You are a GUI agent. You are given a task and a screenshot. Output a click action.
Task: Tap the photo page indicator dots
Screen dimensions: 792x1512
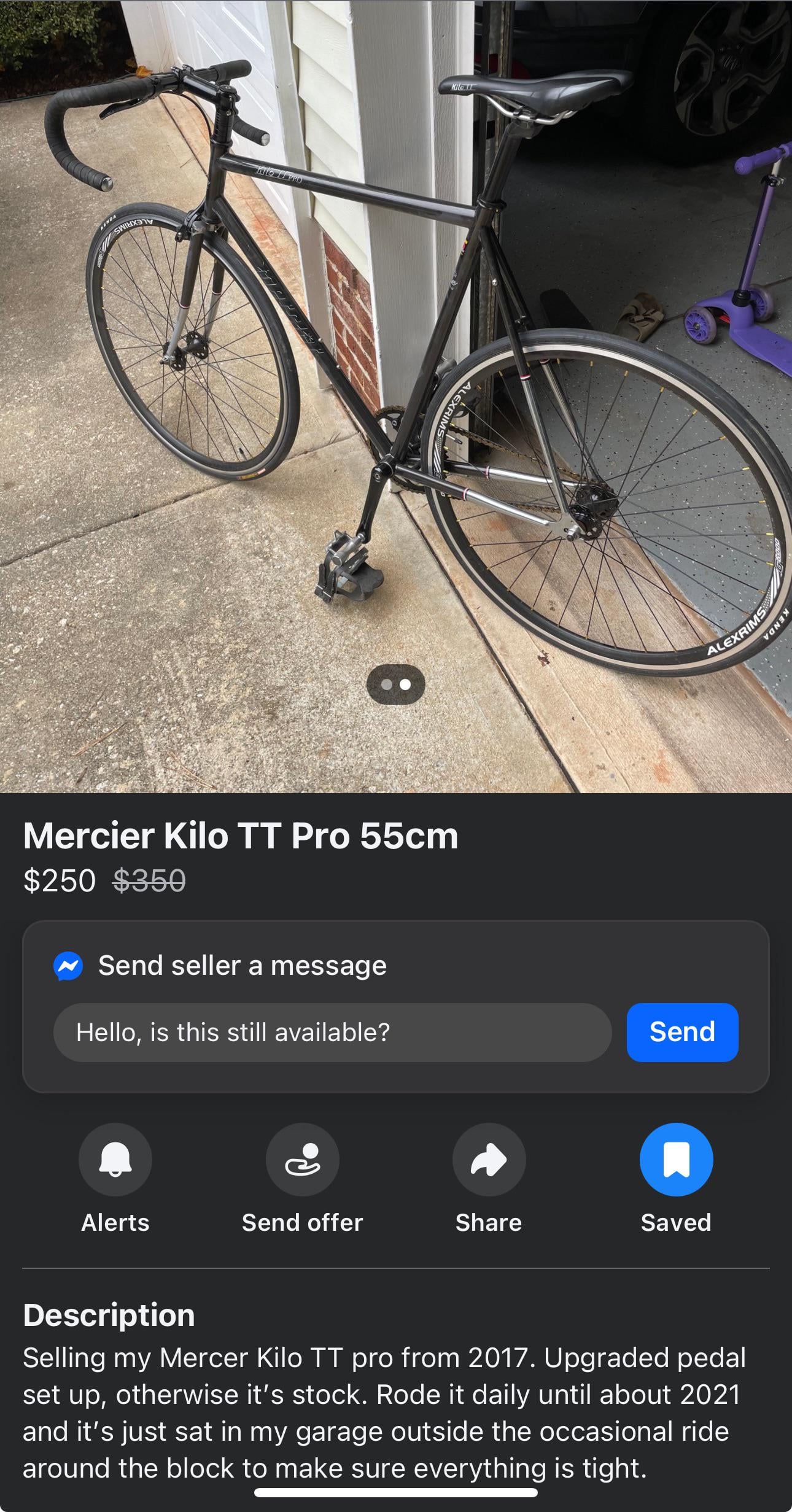pos(396,684)
